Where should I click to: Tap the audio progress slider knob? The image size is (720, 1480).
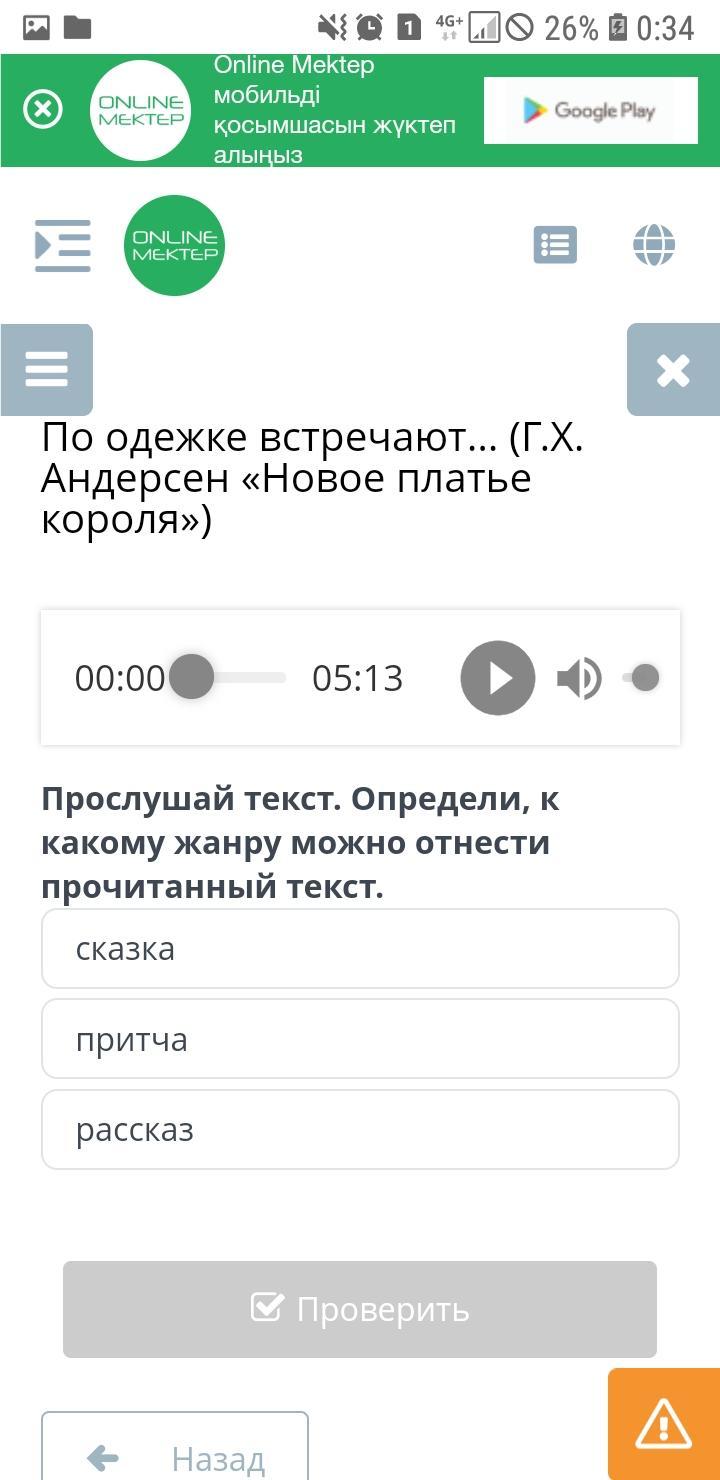pyautogui.click(x=191, y=677)
